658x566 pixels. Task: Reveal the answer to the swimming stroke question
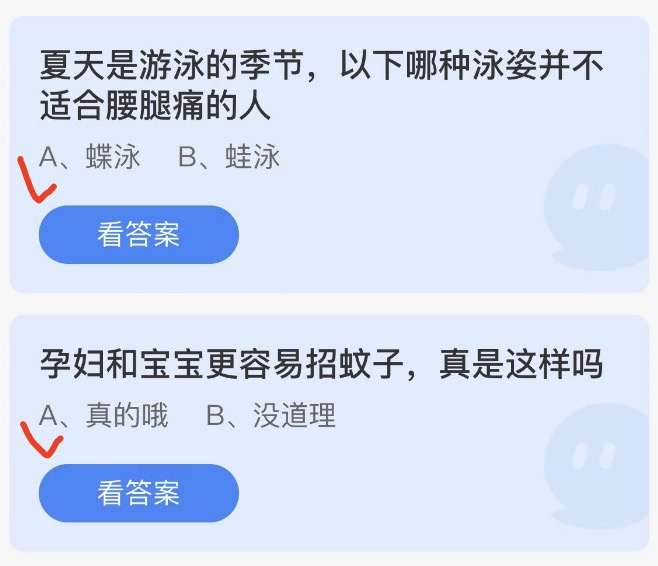(x=139, y=235)
